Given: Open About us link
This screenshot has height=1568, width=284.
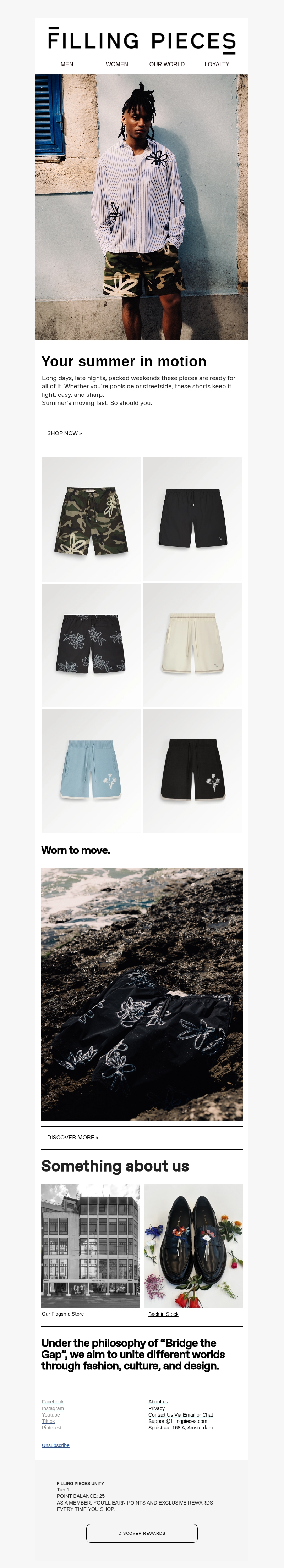Looking at the screenshot, I should click(x=158, y=1402).
